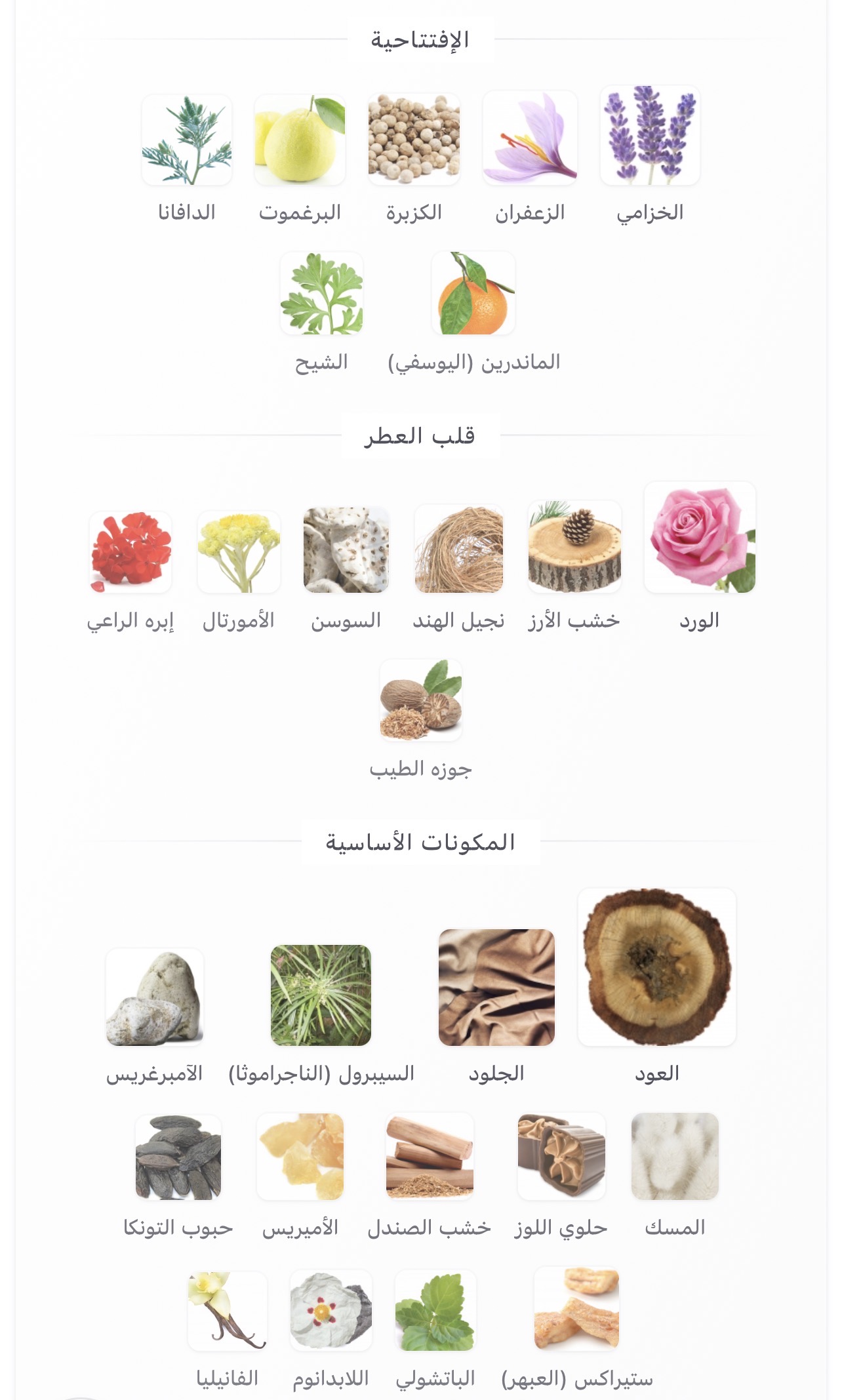
Task: Open the rose note الورد
Action: [700, 538]
